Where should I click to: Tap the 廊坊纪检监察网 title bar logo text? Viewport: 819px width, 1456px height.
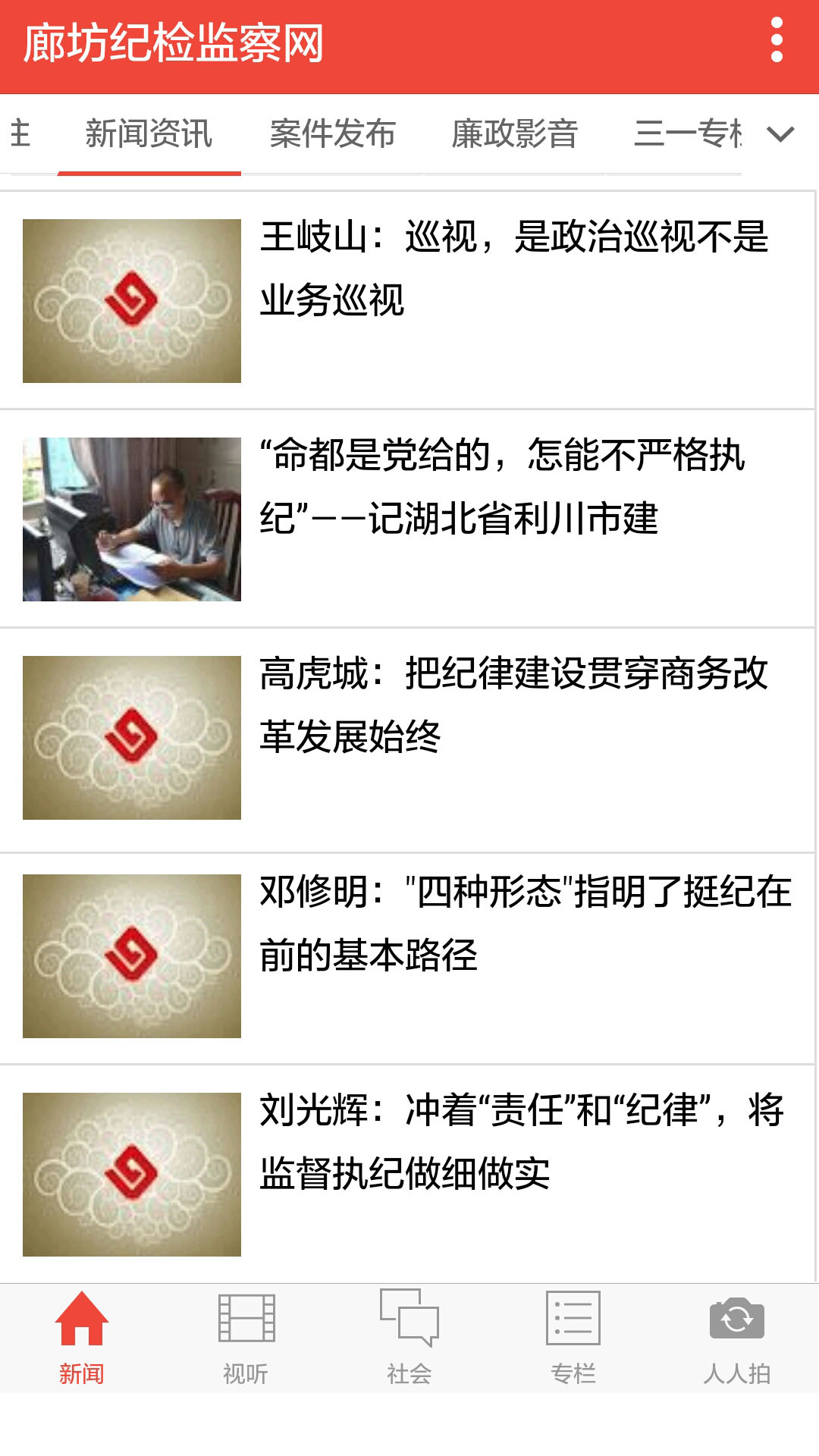[171, 43]
